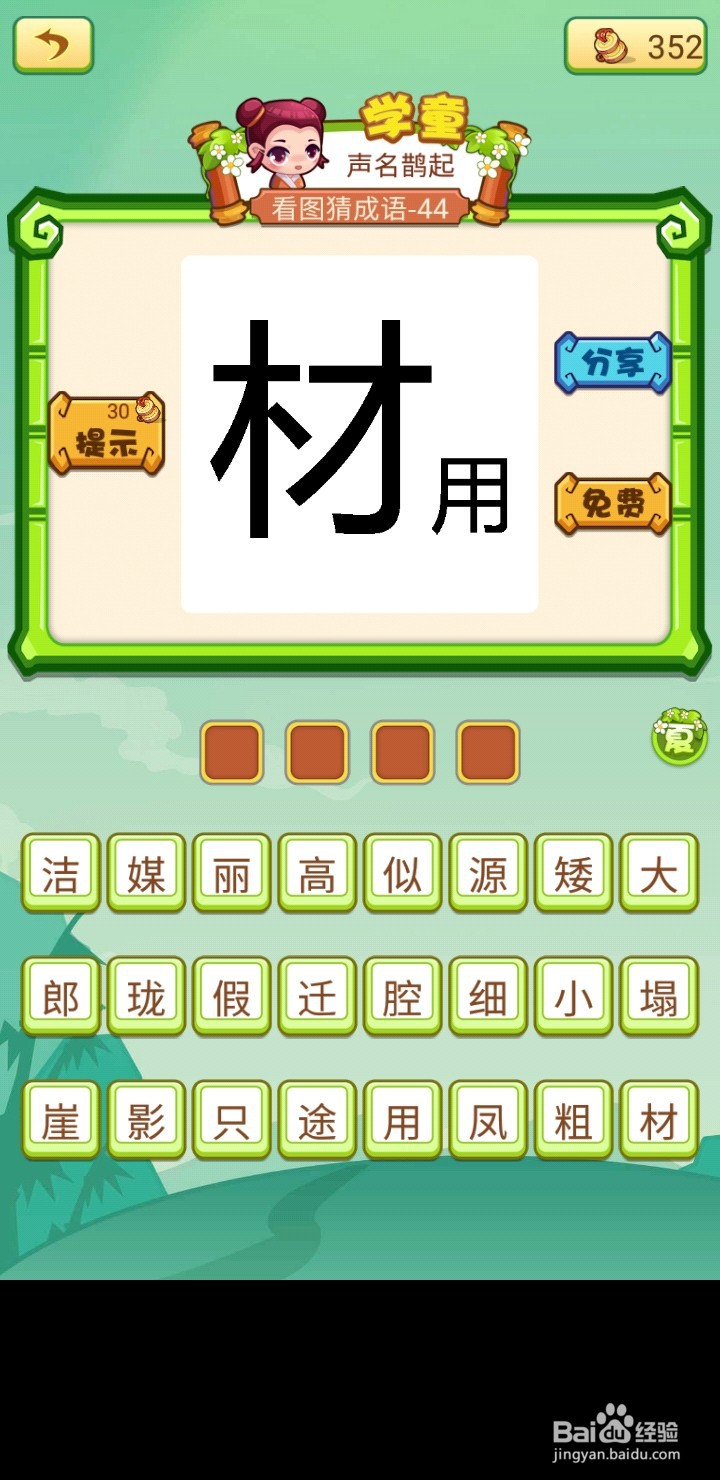The width and height of the screenshot is (720, 1480).
Task: Select the character tile 小
Action: point(574,997)
